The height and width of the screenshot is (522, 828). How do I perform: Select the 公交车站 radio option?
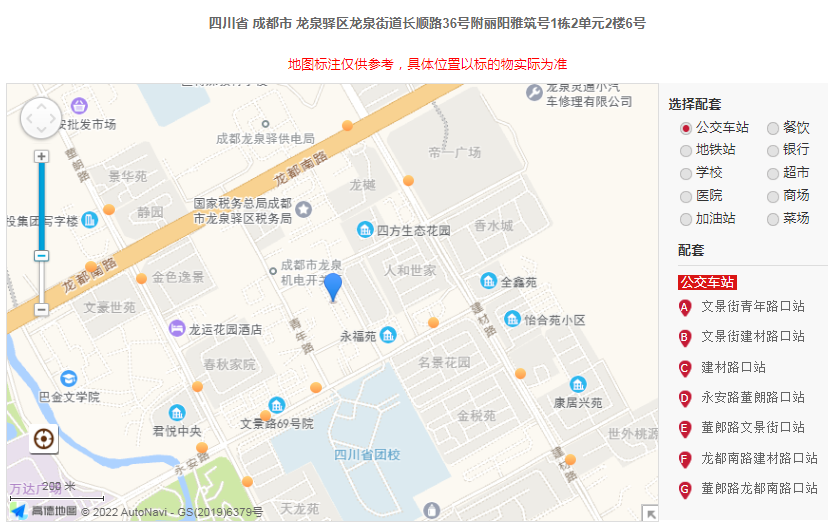(686, 128)
